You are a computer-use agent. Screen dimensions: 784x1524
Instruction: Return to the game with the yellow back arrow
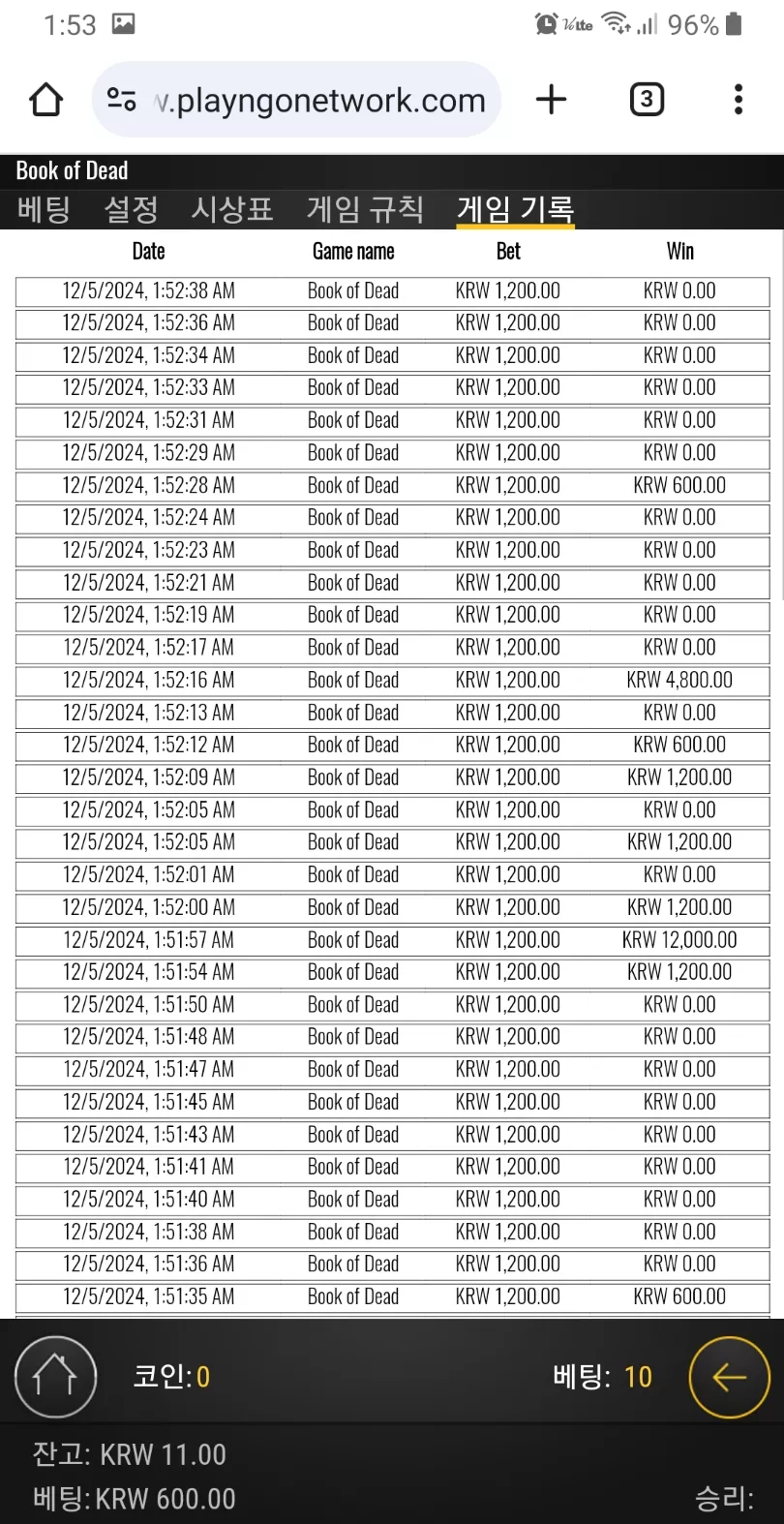[x=729, y=1377]
